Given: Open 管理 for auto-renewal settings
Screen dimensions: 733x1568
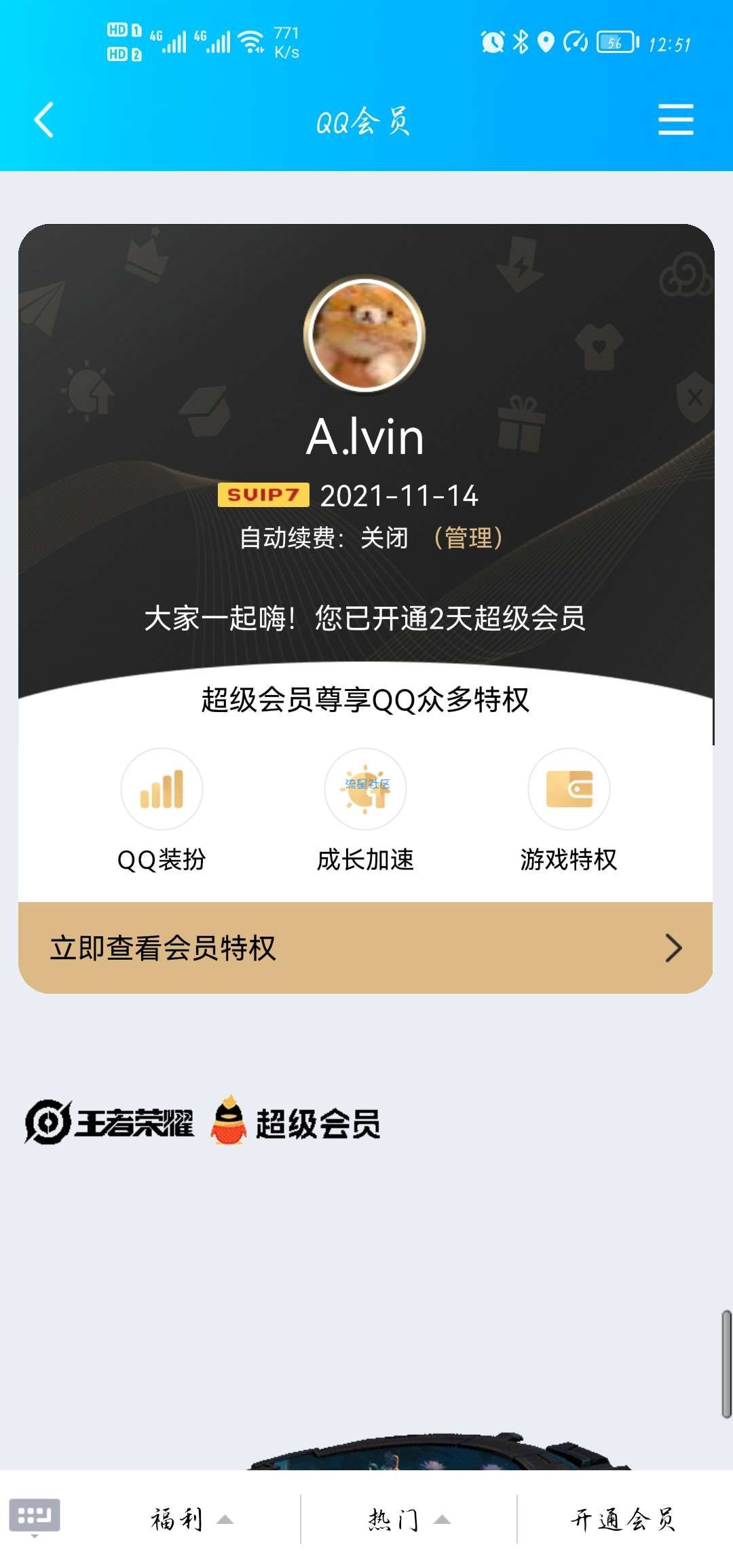Looking at the screenshot, I should point(468,538).
